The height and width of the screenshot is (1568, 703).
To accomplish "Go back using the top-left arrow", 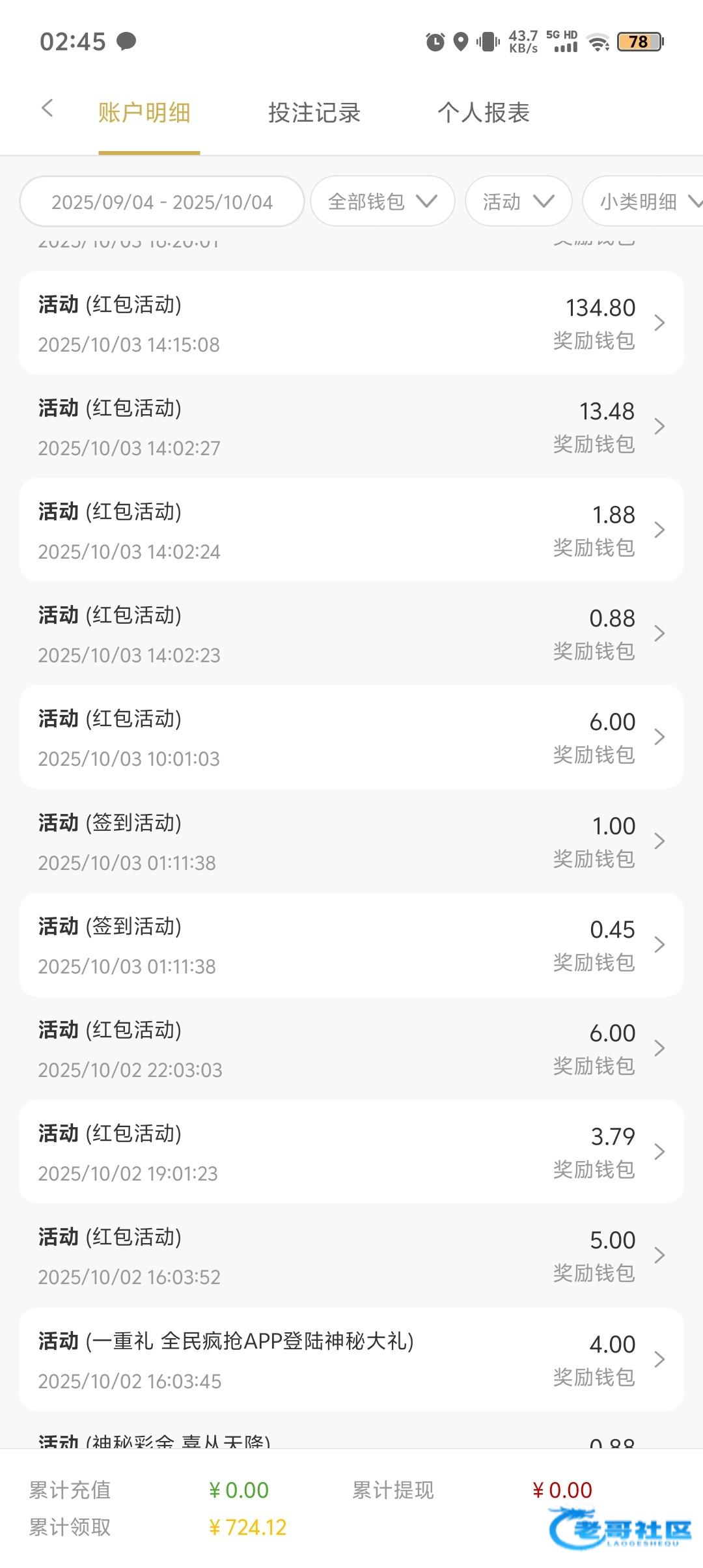I will point(47,109).
